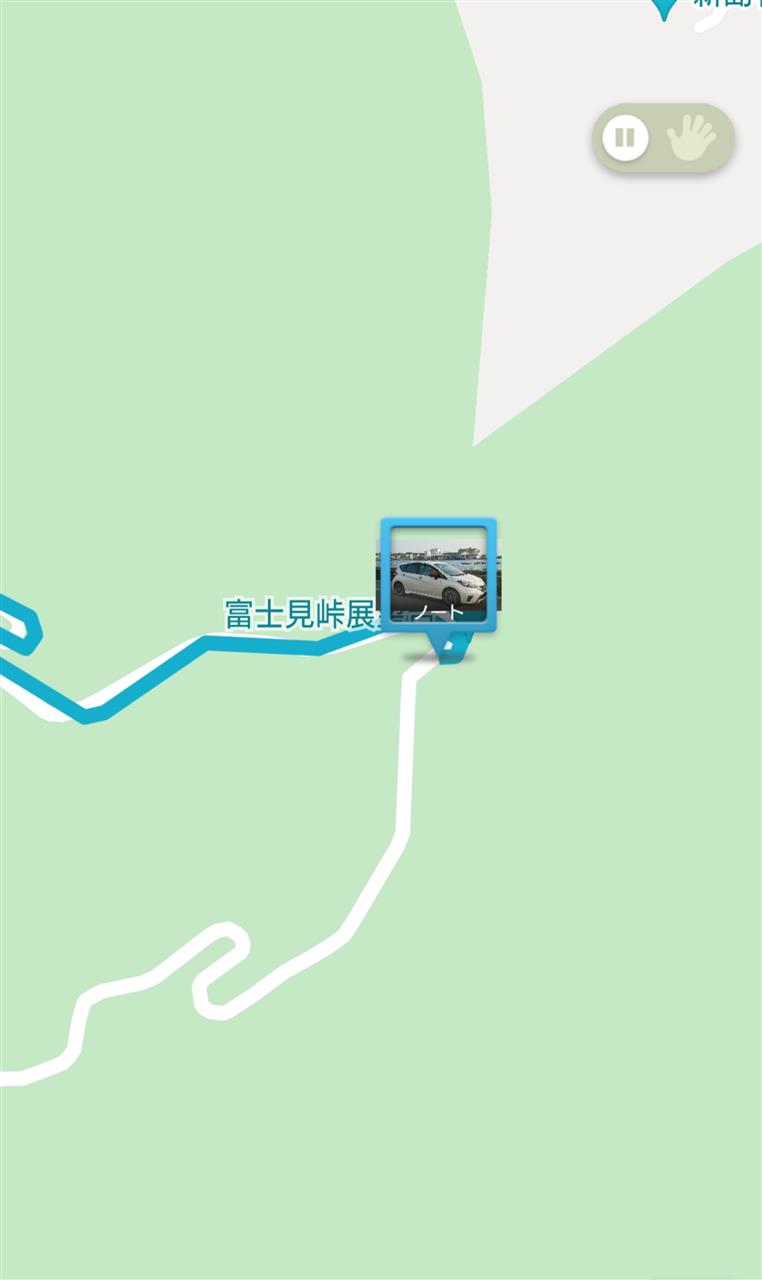Tap the map pin near the top edge
The image size is (762, 1280).
[x=663, y=8]
